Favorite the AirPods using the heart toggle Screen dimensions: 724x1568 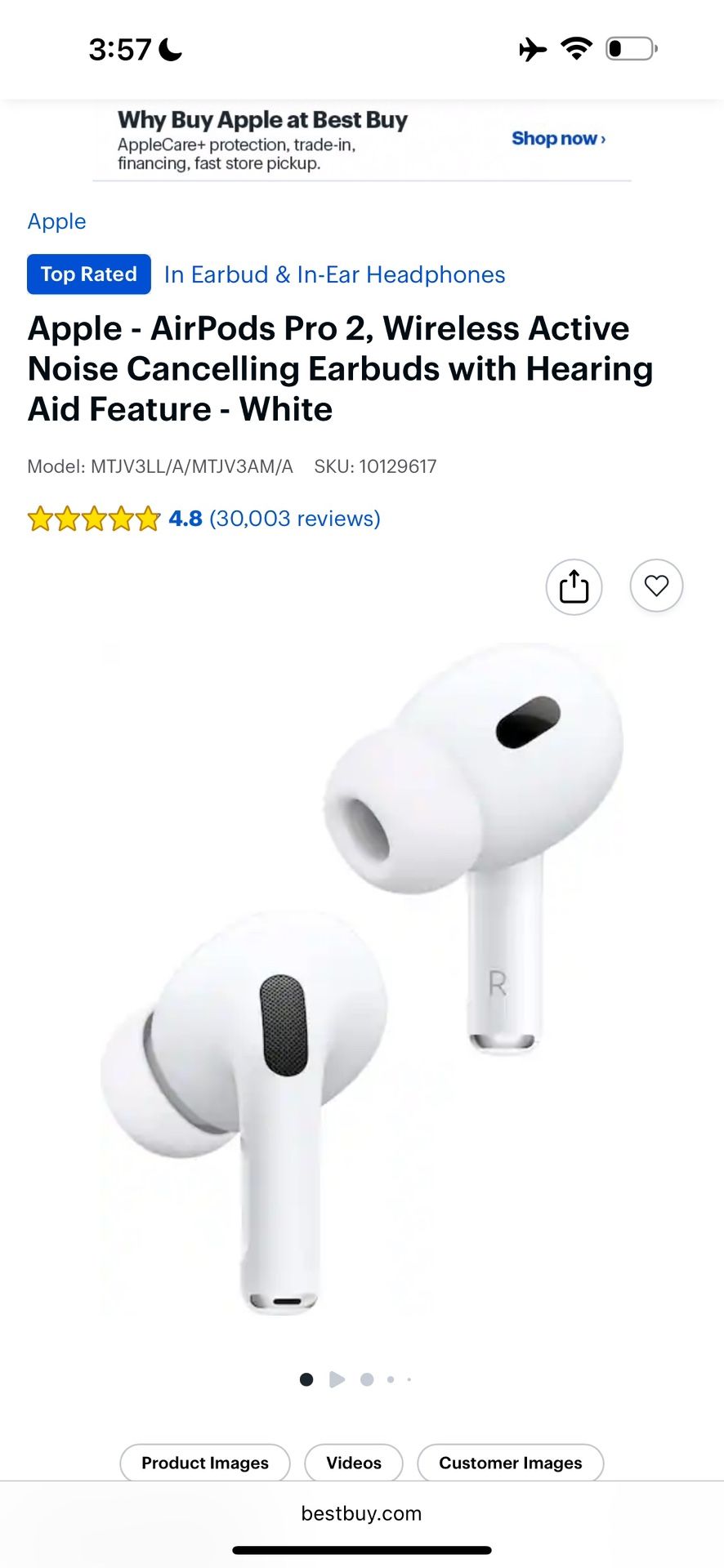[x=655, y=586]
